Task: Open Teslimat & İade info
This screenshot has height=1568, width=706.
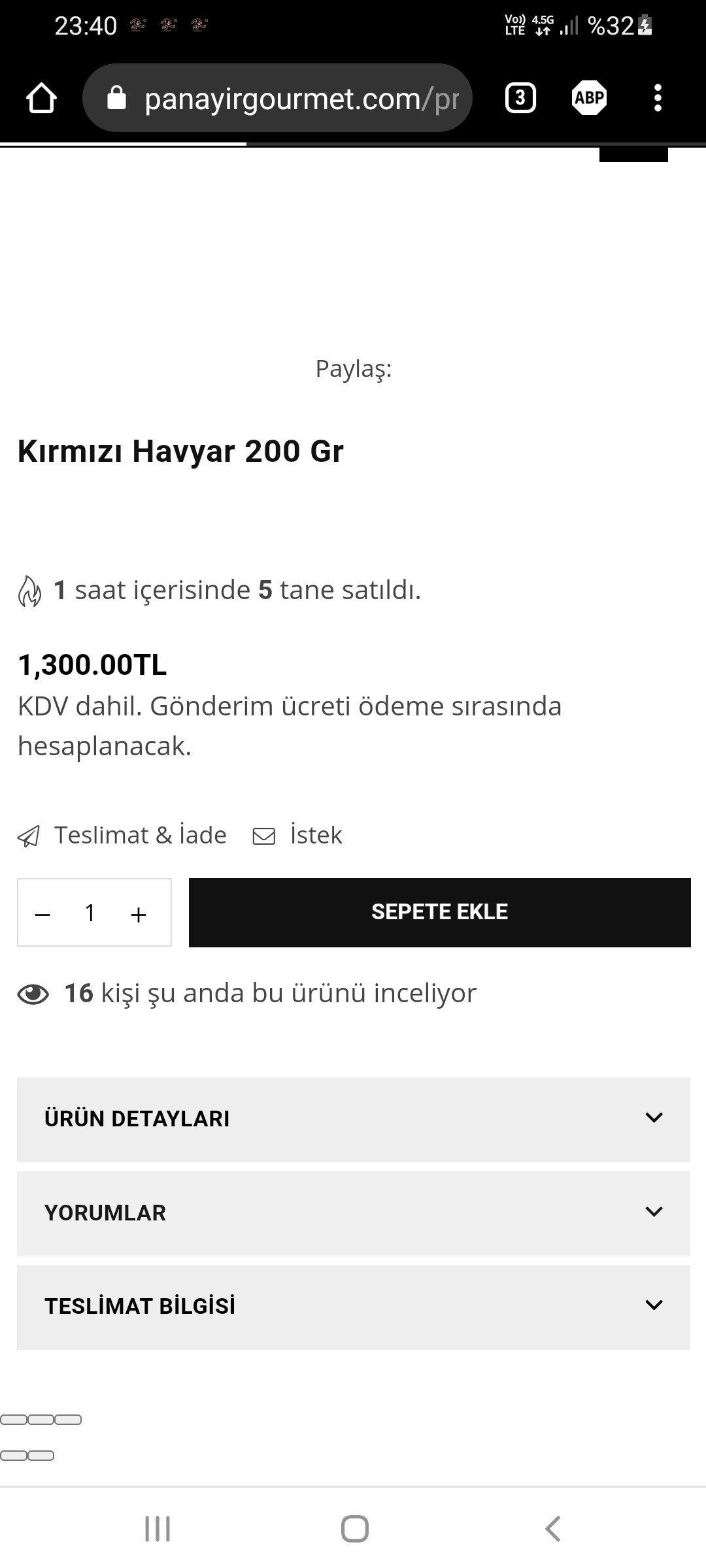Action: (x=122, y=836)
